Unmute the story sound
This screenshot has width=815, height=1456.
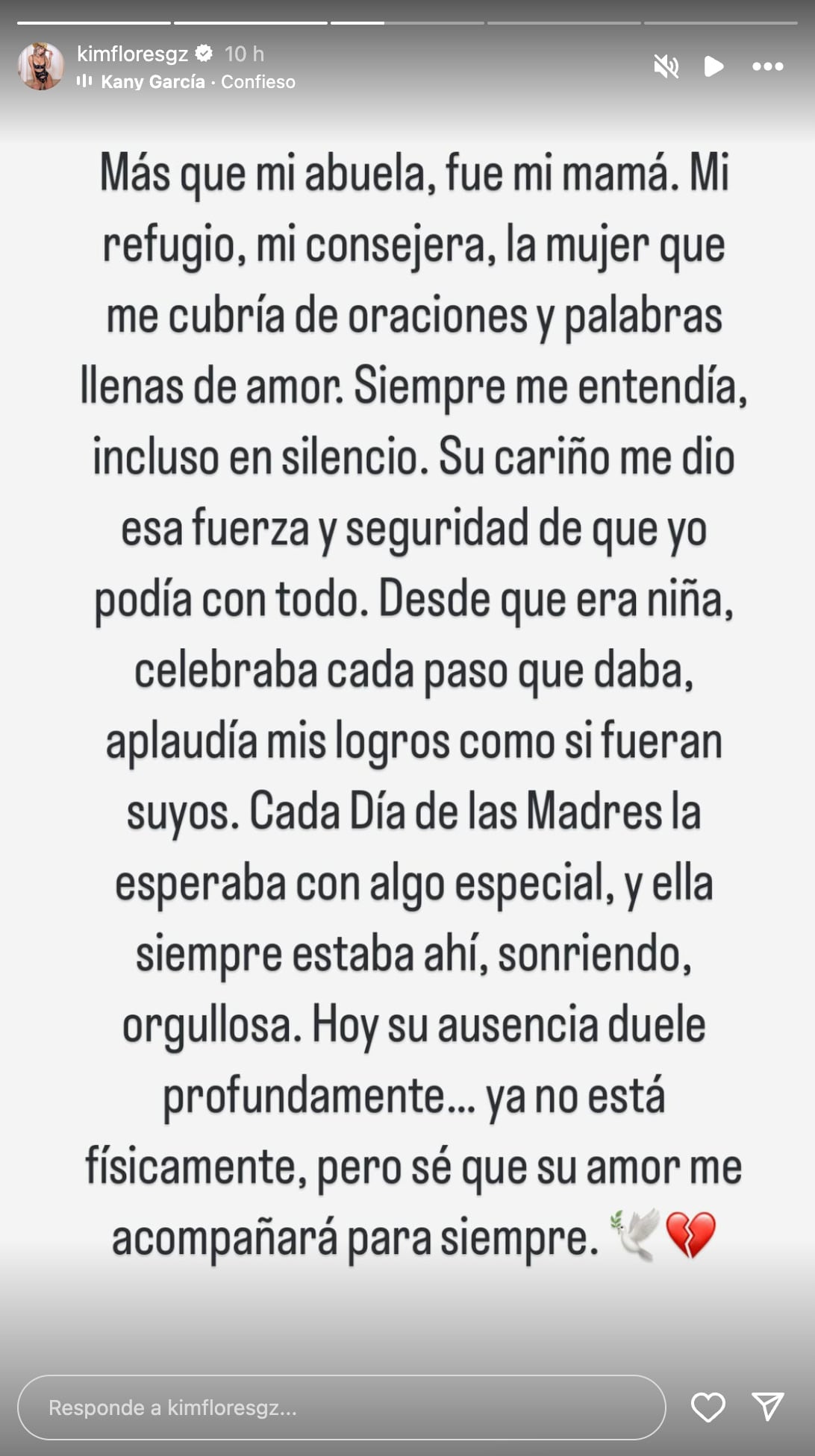(666, 66)
